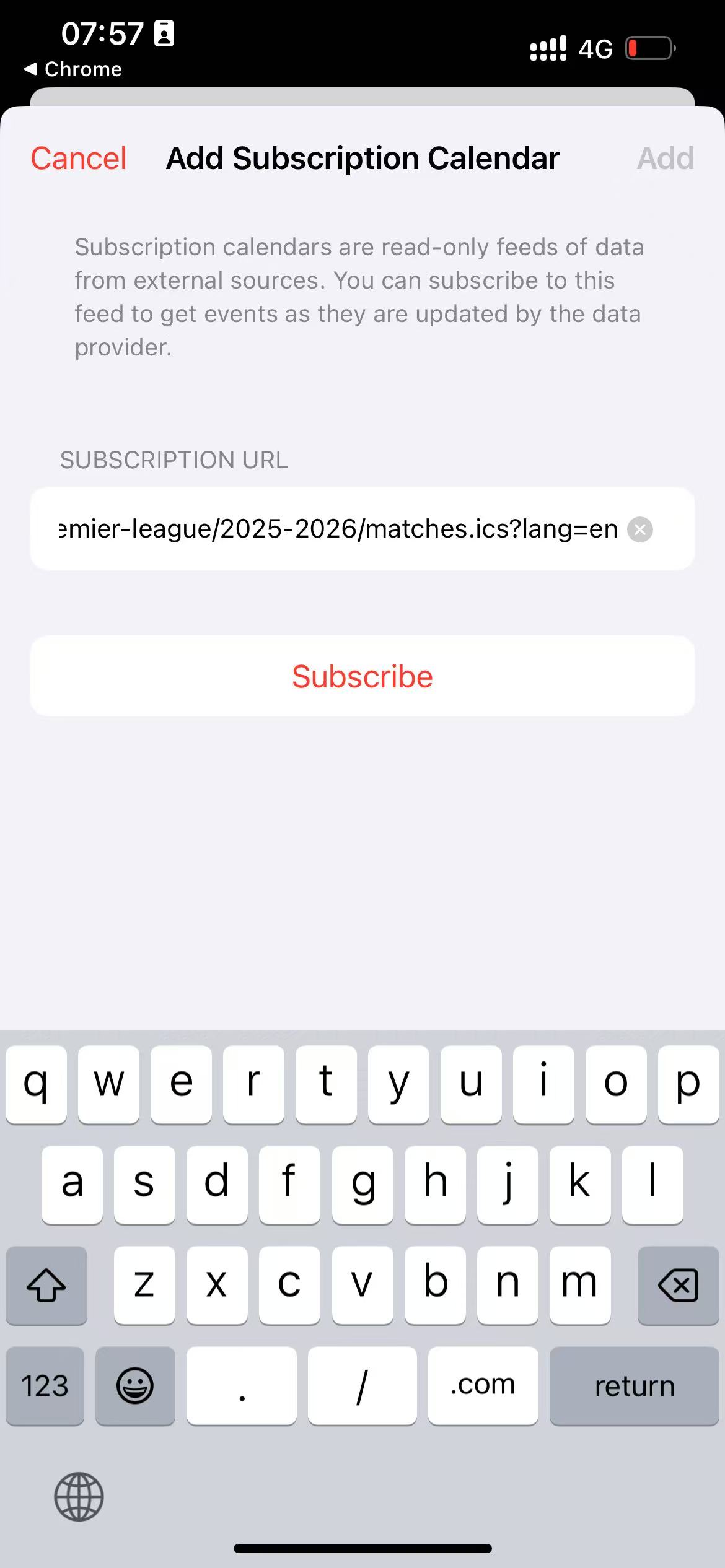Open the emoji keyboard
The image size is (725, 1568).
click(135, 1386)
